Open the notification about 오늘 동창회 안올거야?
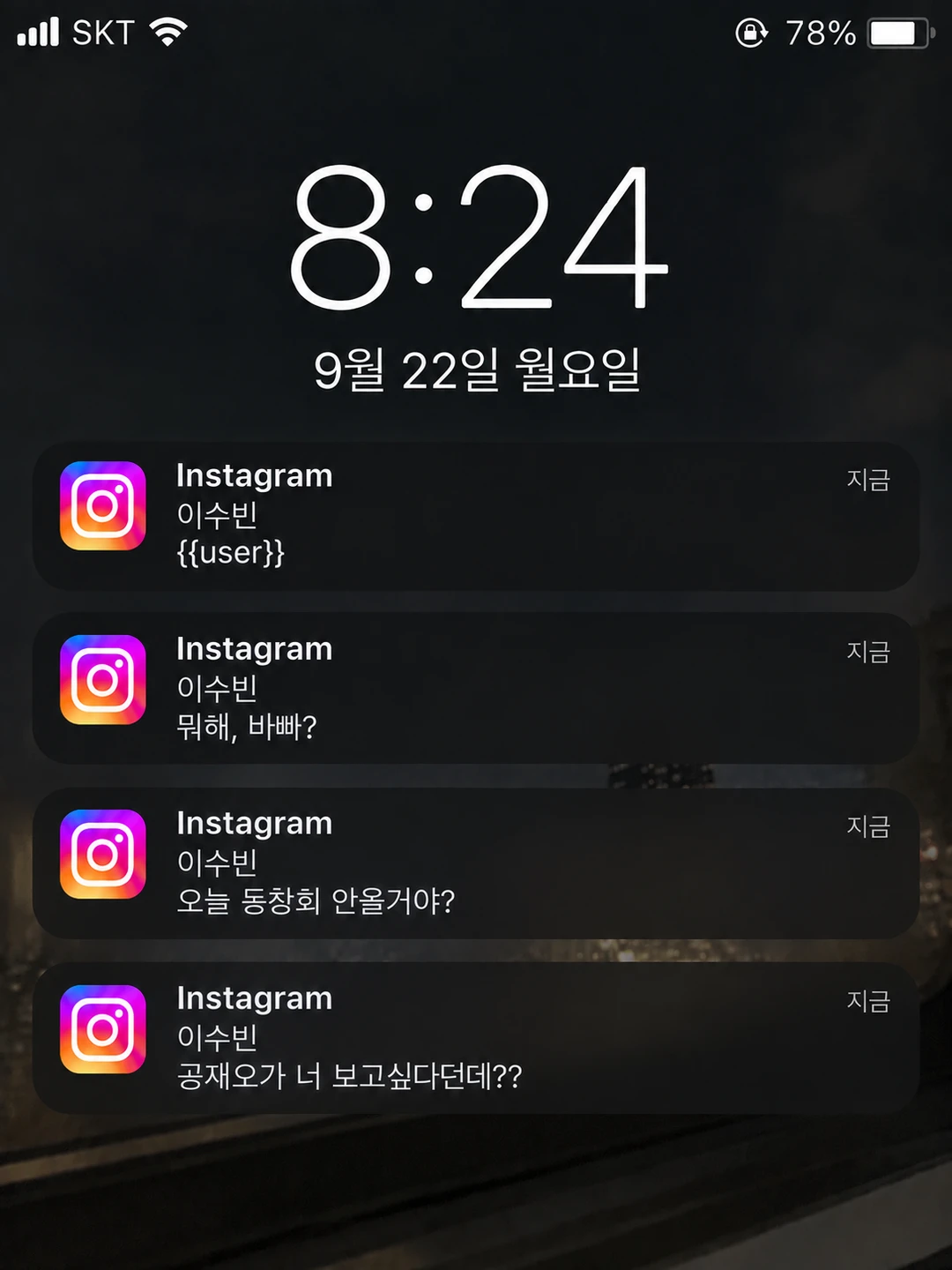The height and width of the screenshot is (1270, 952). tap(476, 863)
